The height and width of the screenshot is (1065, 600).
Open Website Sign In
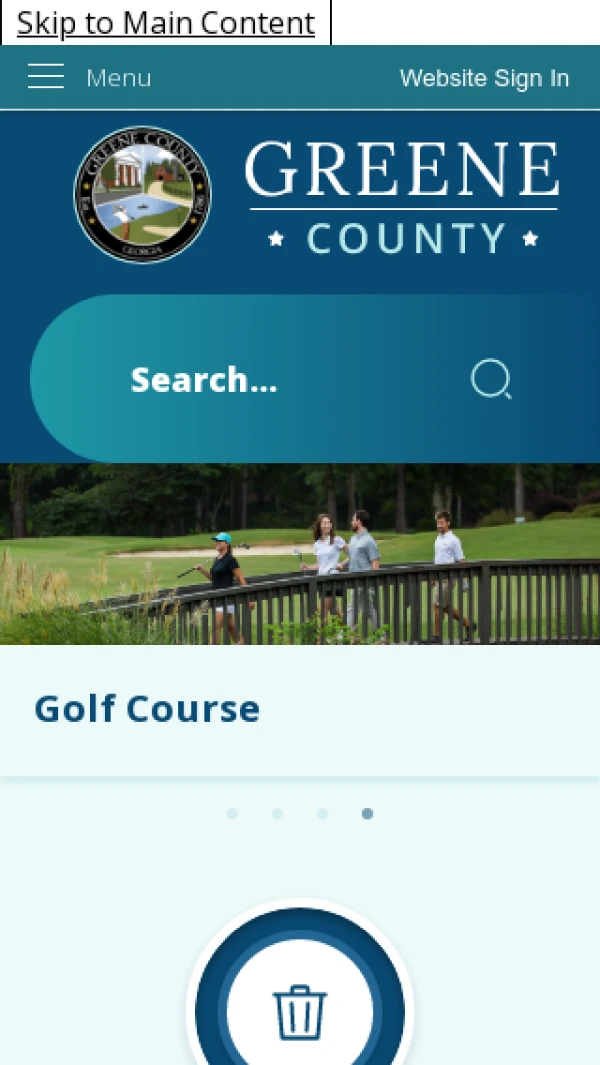(x=484, y=78)
